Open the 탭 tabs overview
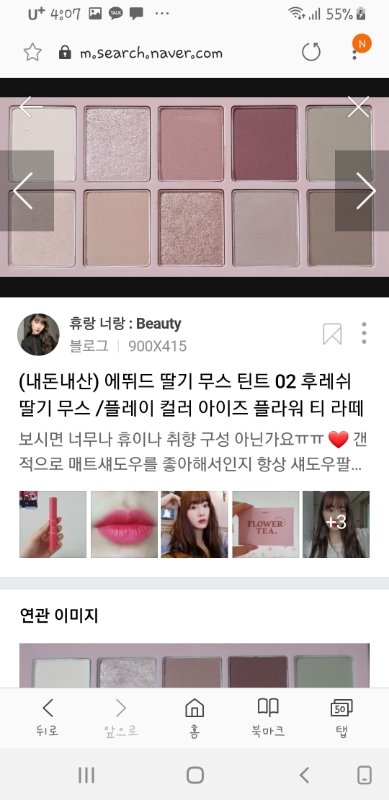Viewport: 389px width, 800px height. coord(341,718)
